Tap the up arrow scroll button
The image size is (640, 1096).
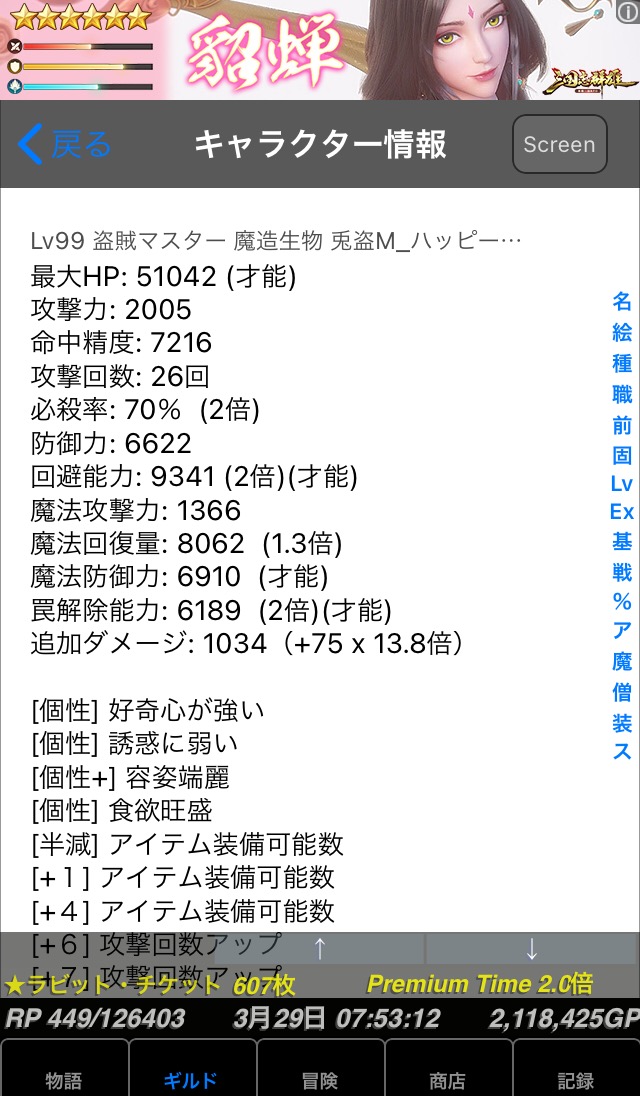coord(319,949)
